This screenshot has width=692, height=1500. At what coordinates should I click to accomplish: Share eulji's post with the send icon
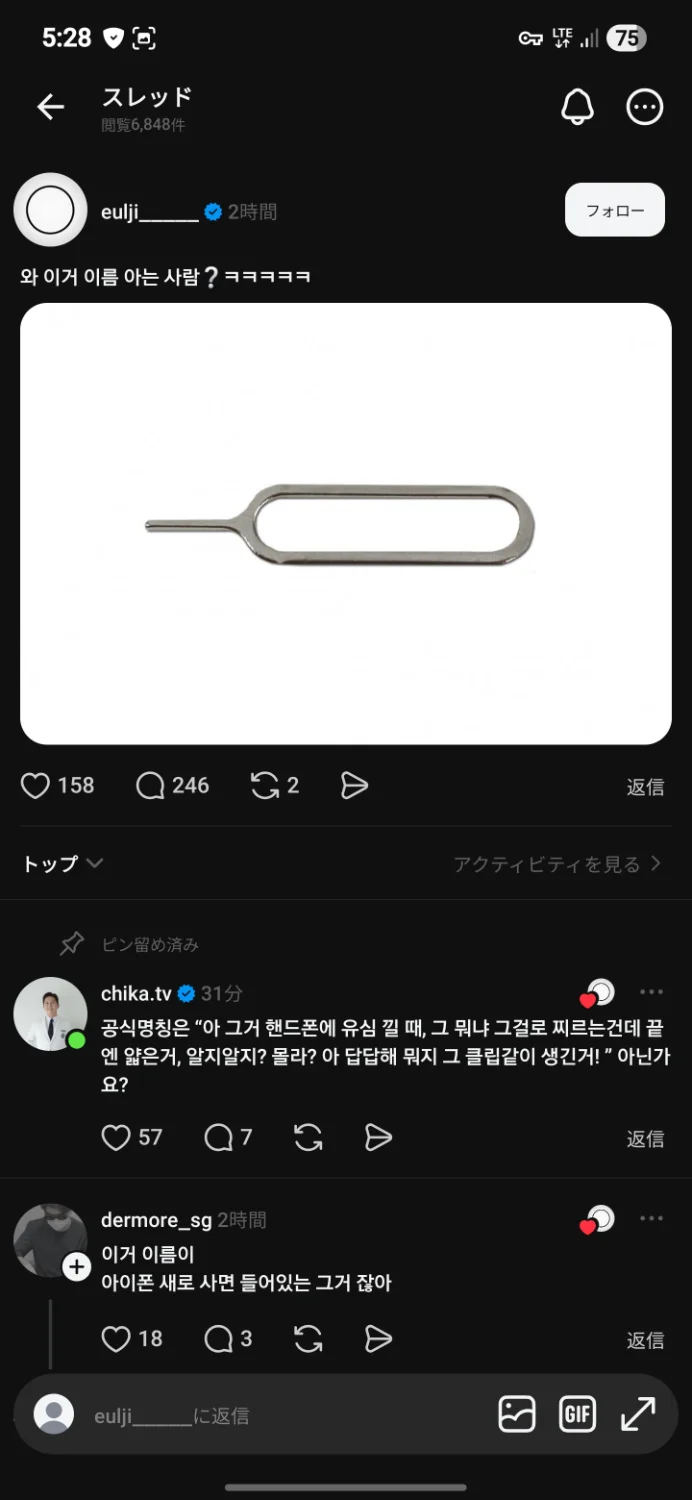click(354, 786)
